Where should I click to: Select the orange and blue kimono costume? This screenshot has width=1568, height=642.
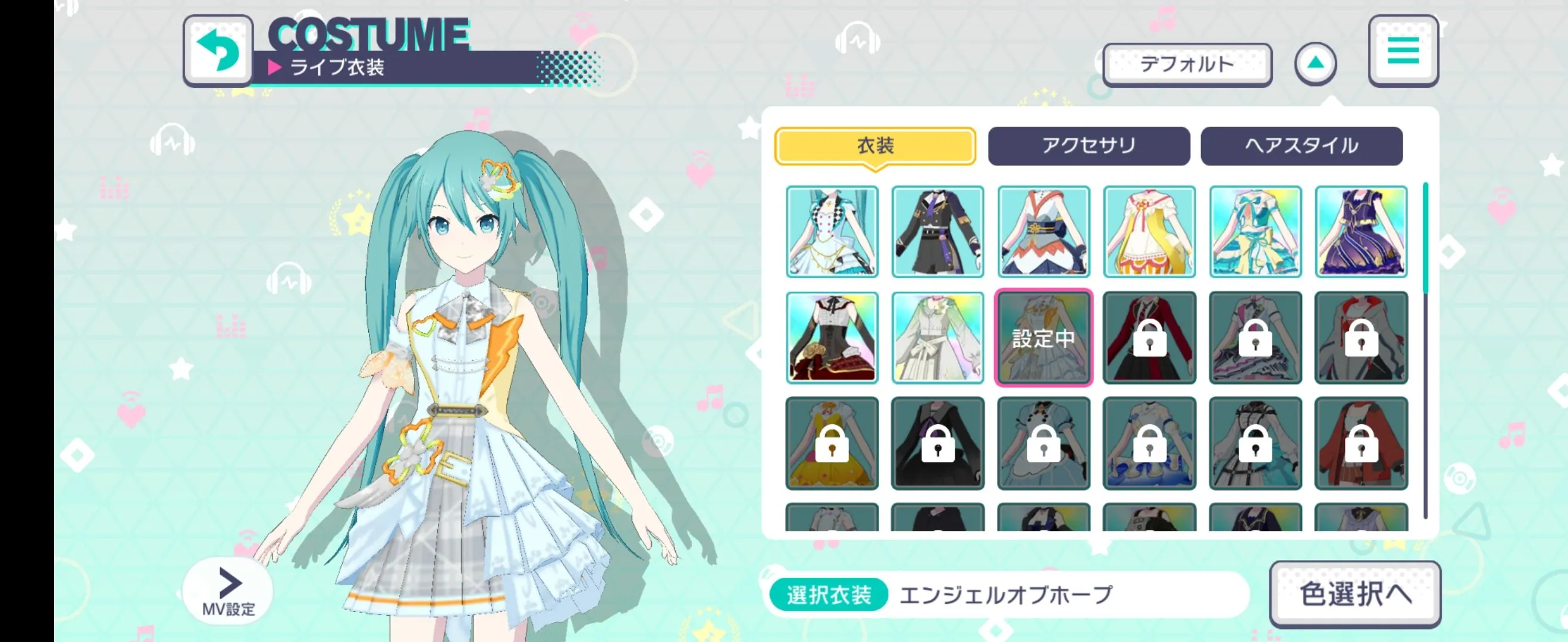(1043, 232)
